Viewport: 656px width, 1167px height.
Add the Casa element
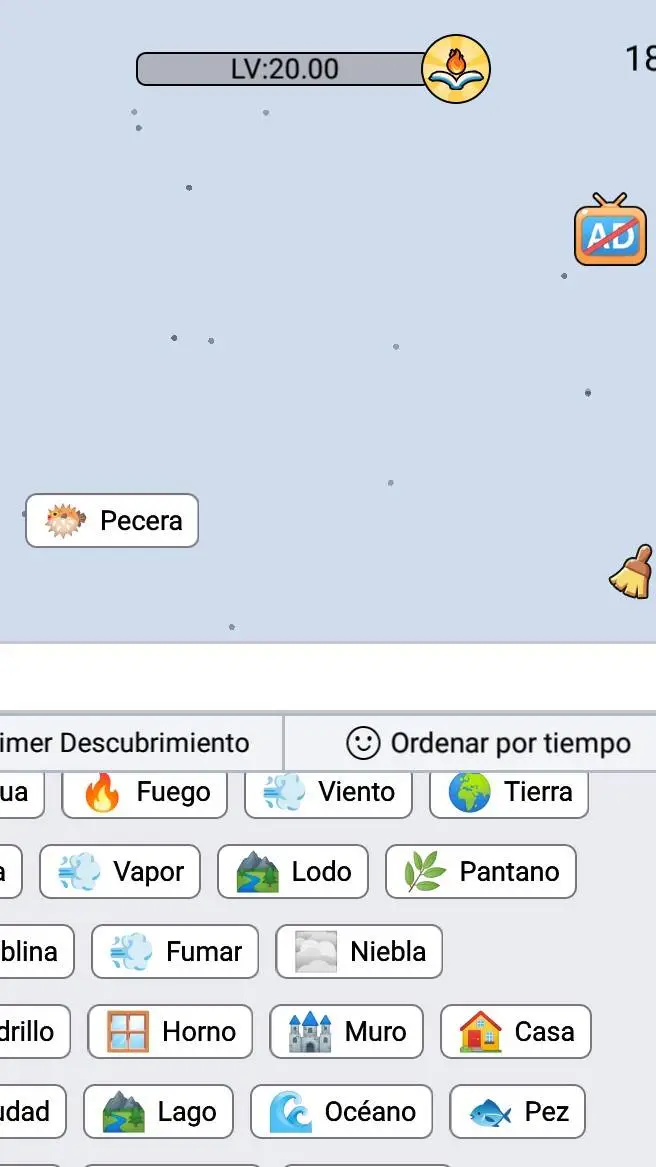tap(516, 1032)
